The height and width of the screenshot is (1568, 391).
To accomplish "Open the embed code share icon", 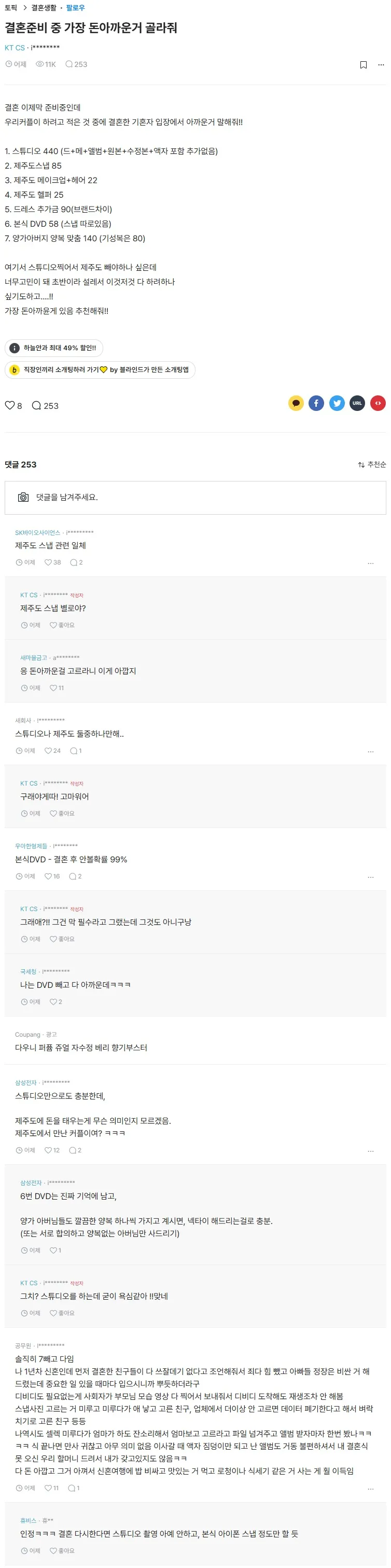I will pyautogui.click(x=378, y=403).
